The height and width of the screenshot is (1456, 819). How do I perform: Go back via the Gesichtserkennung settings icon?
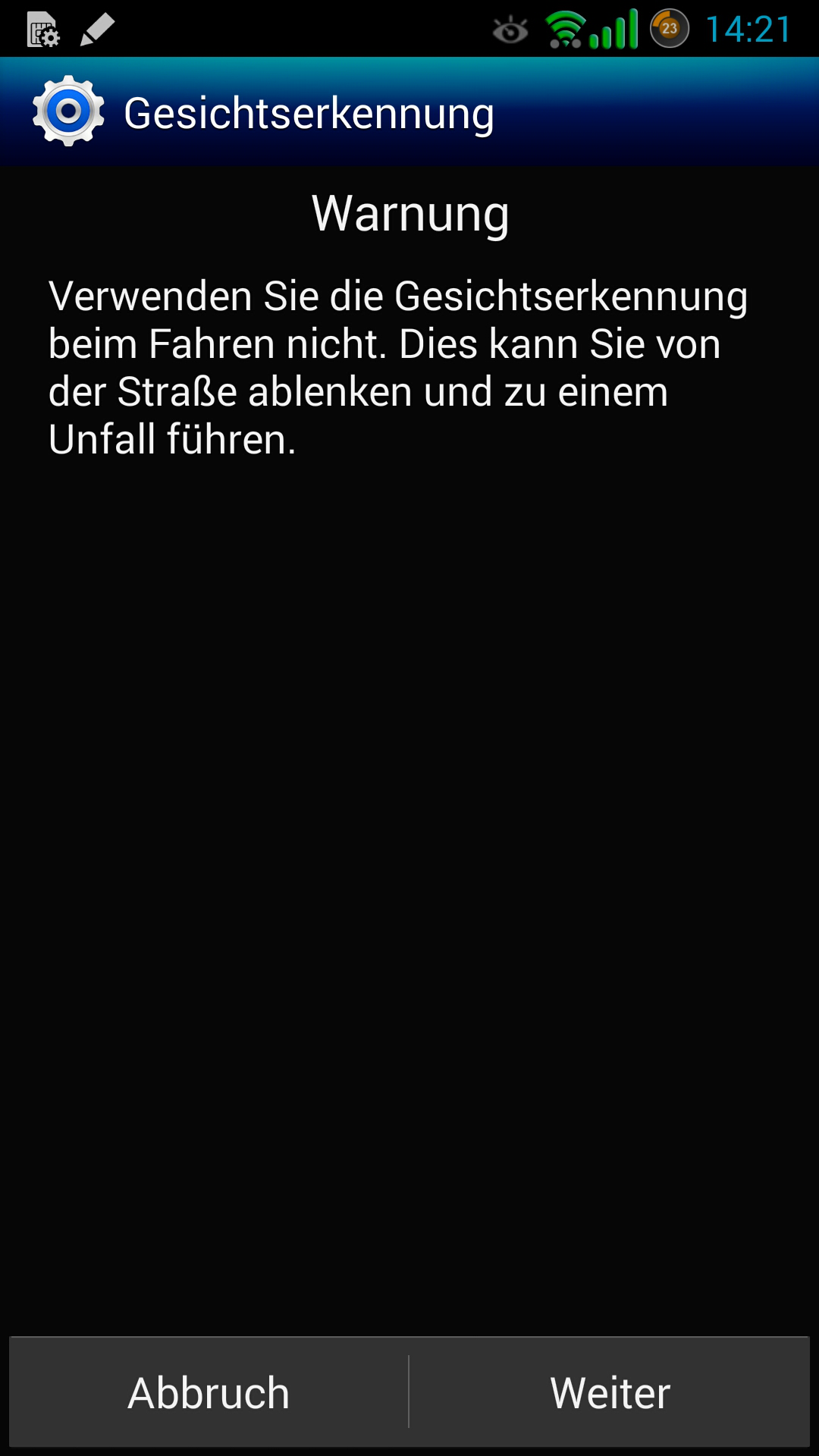tap(68, 111)
